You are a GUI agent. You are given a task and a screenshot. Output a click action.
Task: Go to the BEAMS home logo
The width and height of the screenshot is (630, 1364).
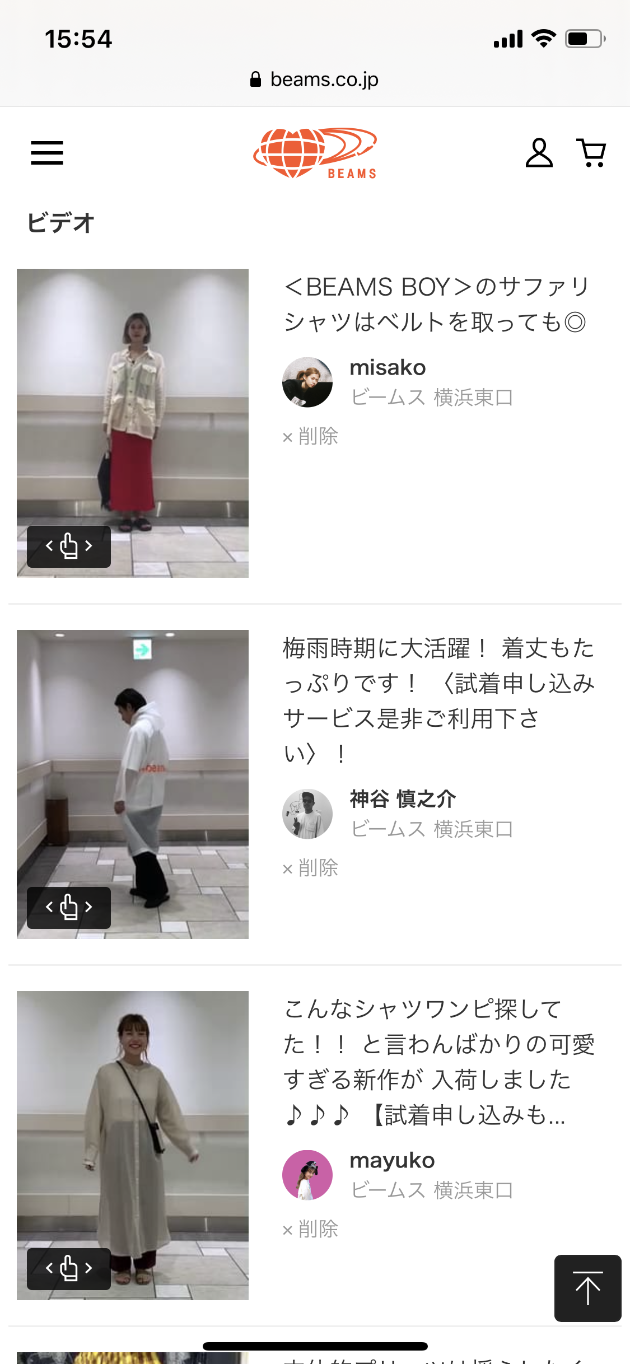[x=315, y=153]
